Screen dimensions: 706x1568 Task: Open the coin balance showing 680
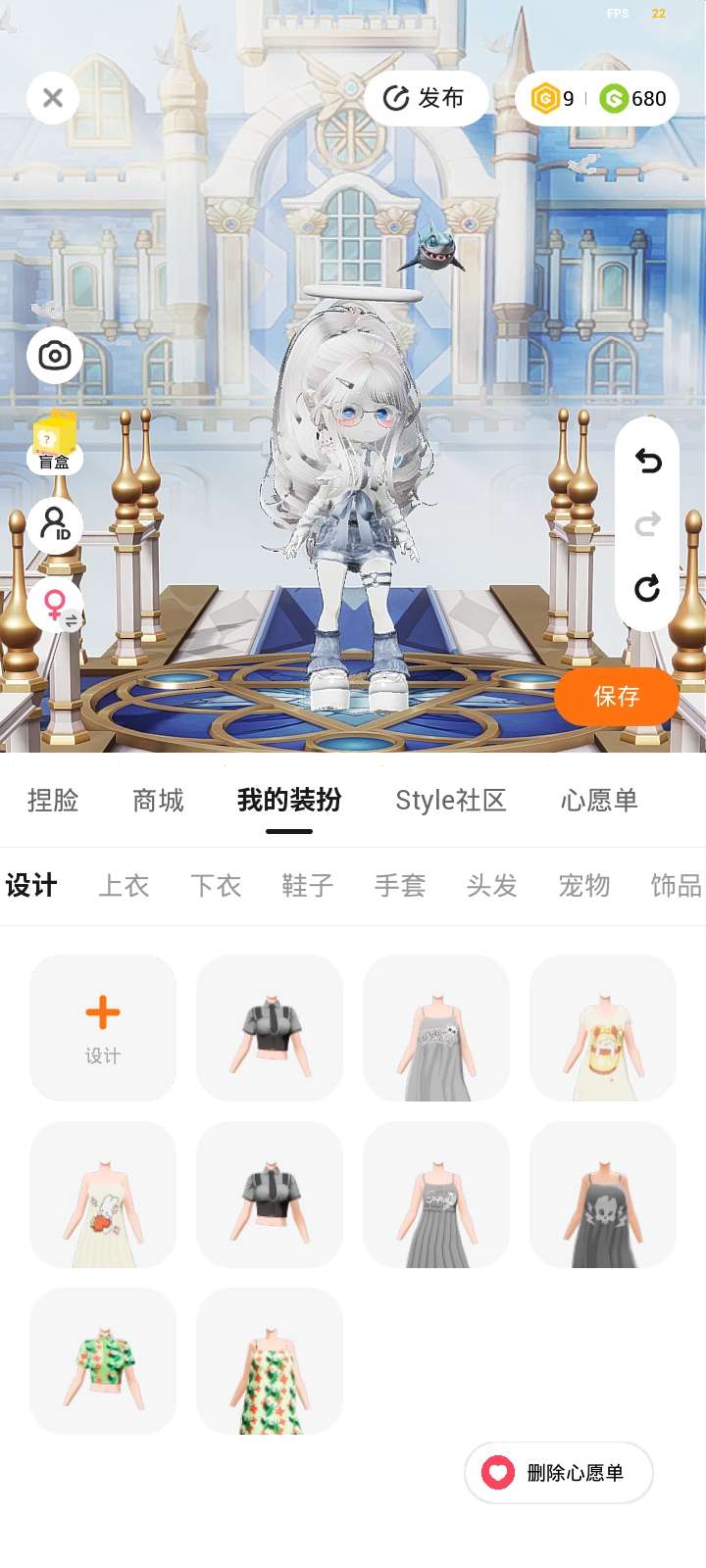coord(634,98)
